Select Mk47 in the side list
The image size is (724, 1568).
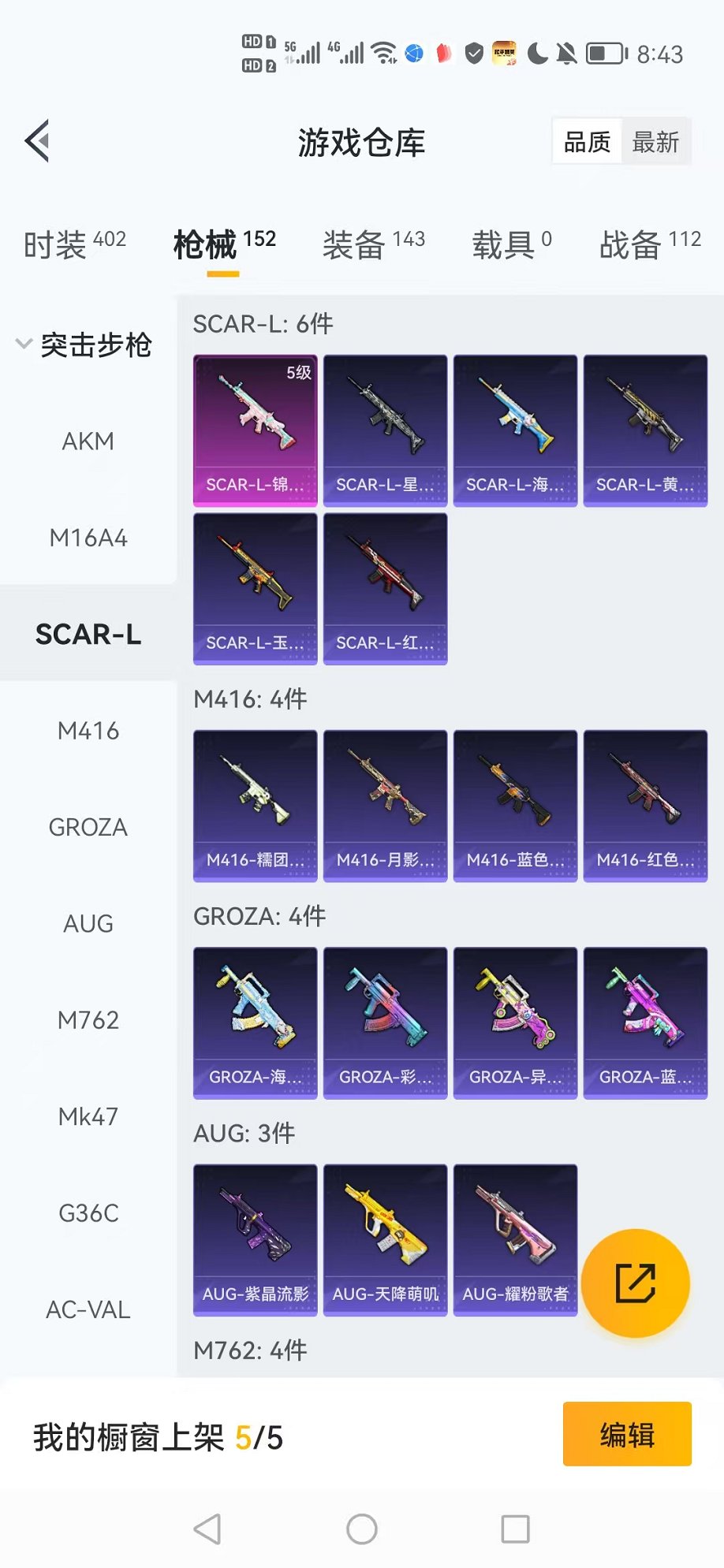tap(88, 1117)
